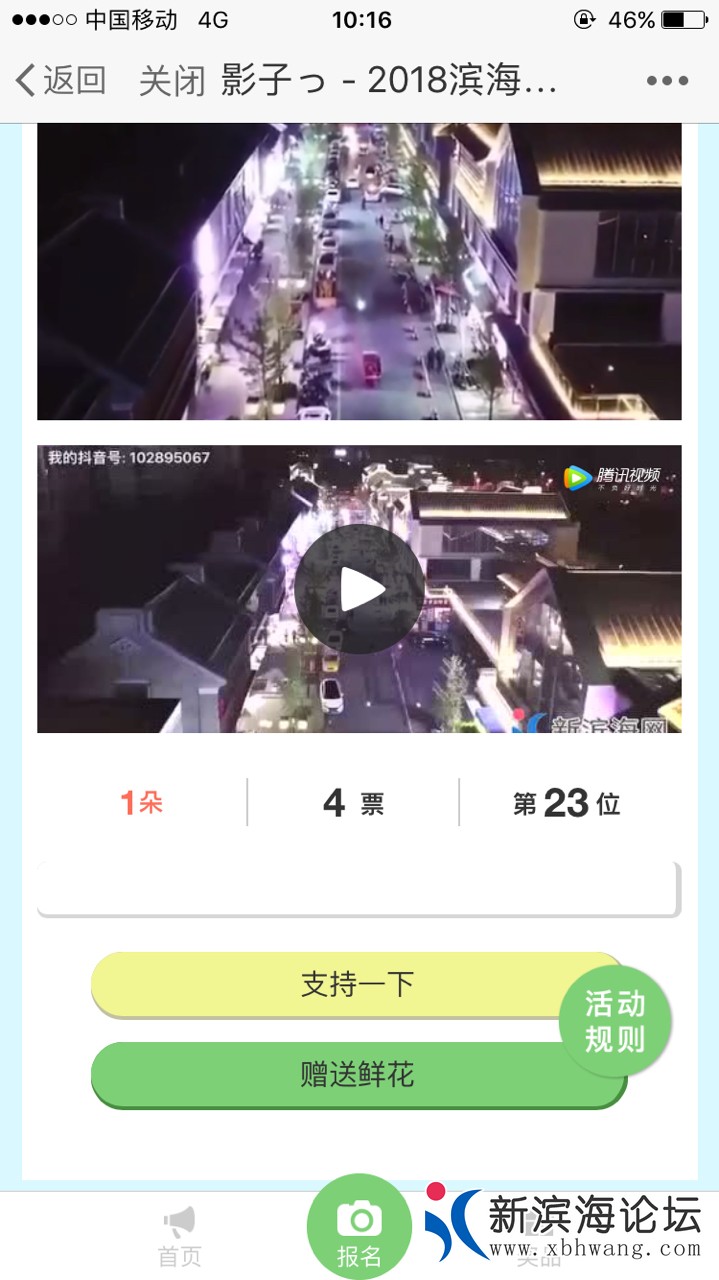Image resolution: width=719 pixels, height=1280 pixels.
Task: Switch to the 首页 tab
Action: coord(180,1236)
